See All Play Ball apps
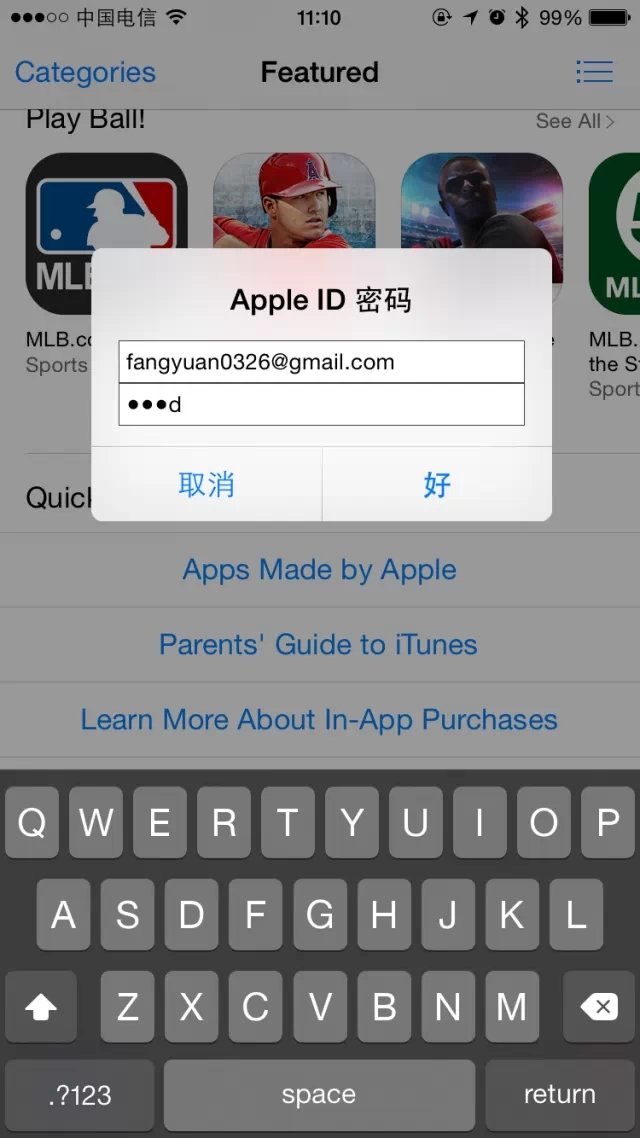Image resolution: width=640 pixels, height=1138 pixels. click(574, 121)
